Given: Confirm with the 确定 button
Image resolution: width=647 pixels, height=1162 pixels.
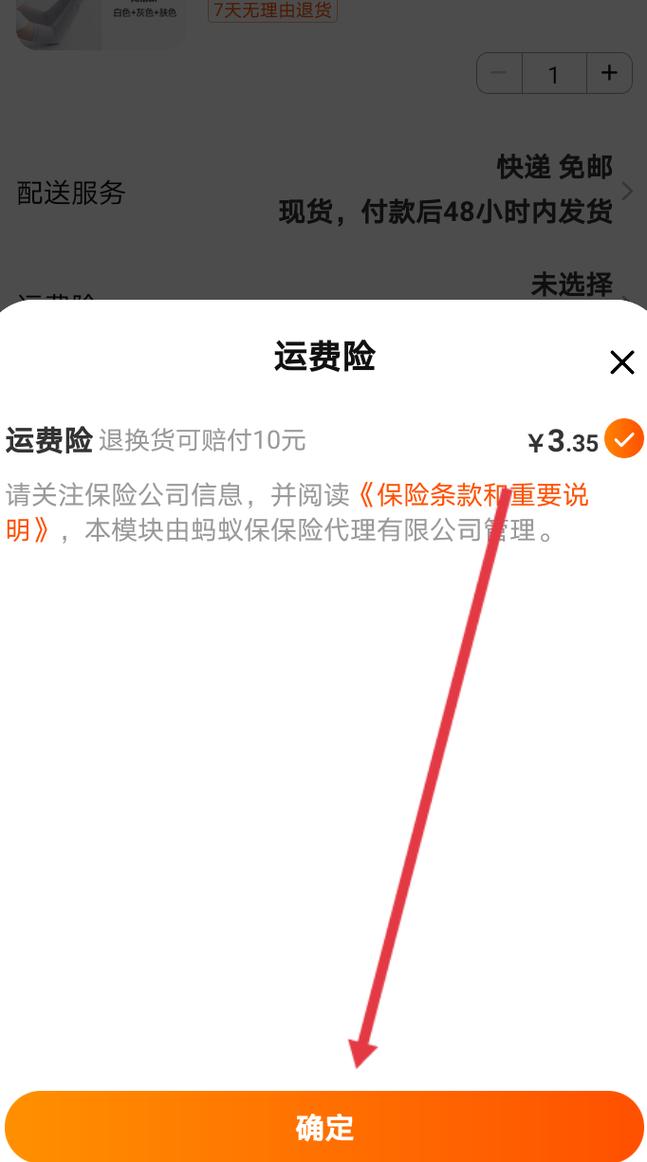Looking at the screenshot, I should (x=324, y=1127).
